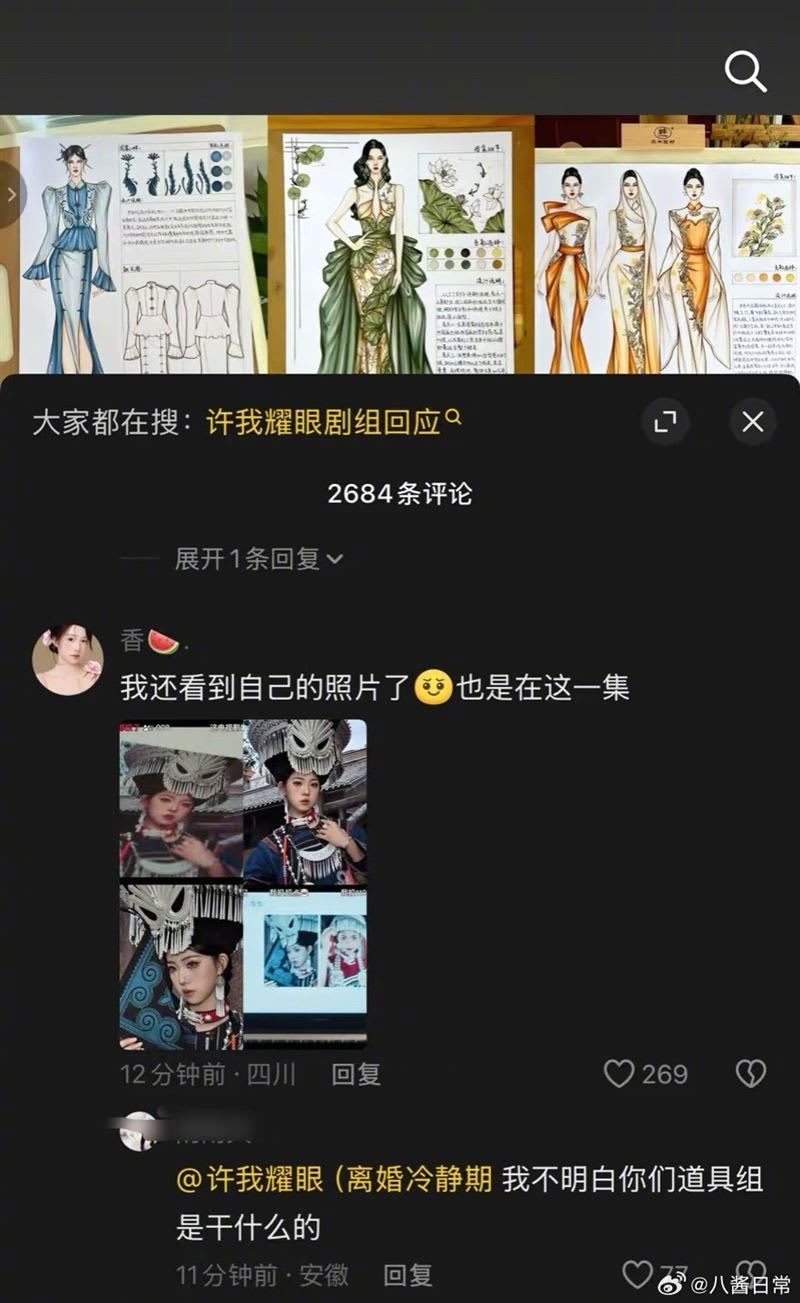Close the comments panel
This screenshot has height=1303, width=800.
(752, 422)
